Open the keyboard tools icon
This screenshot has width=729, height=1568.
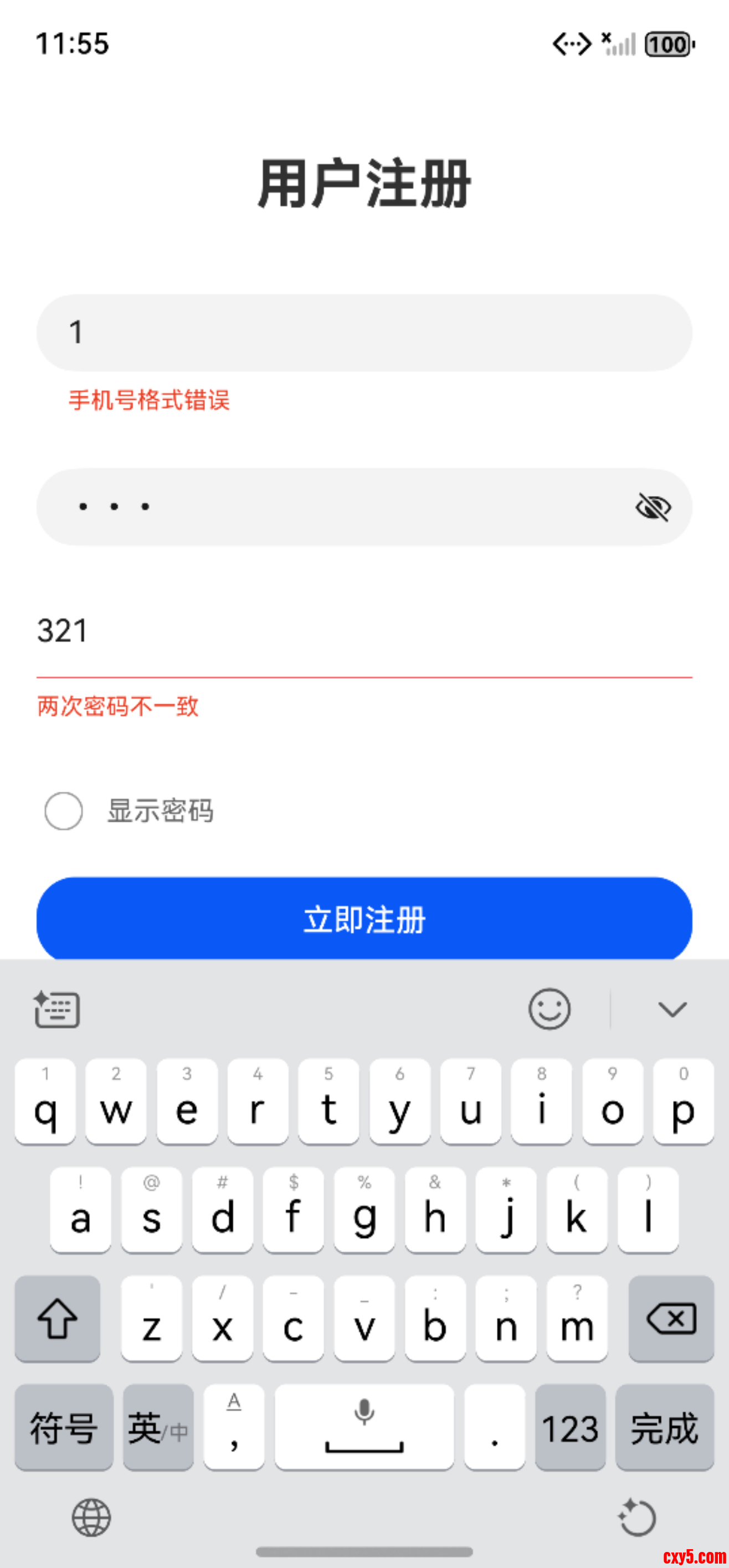pos(57,1009)
